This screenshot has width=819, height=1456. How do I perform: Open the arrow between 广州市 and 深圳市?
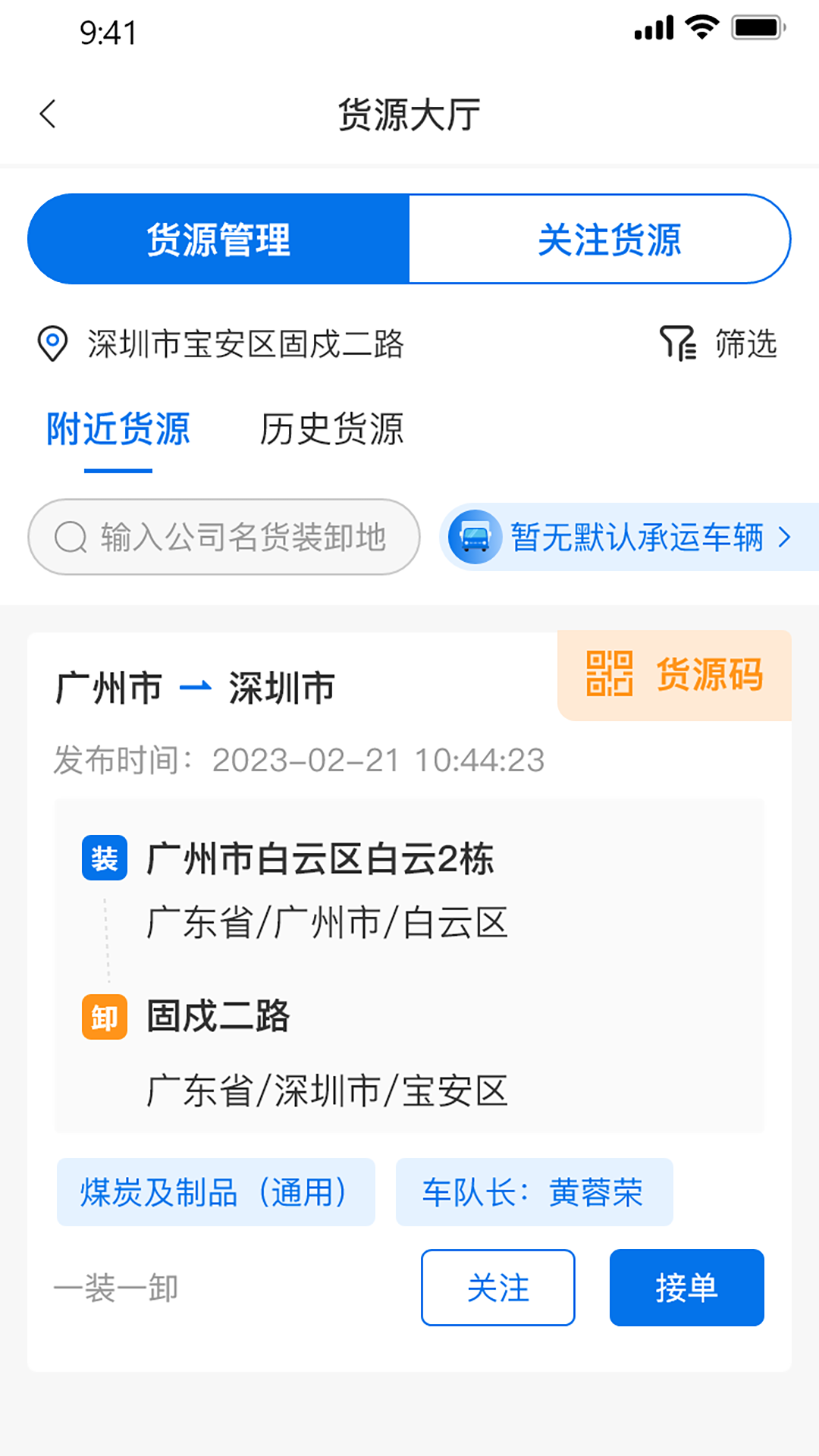click(x=196, y=687)
